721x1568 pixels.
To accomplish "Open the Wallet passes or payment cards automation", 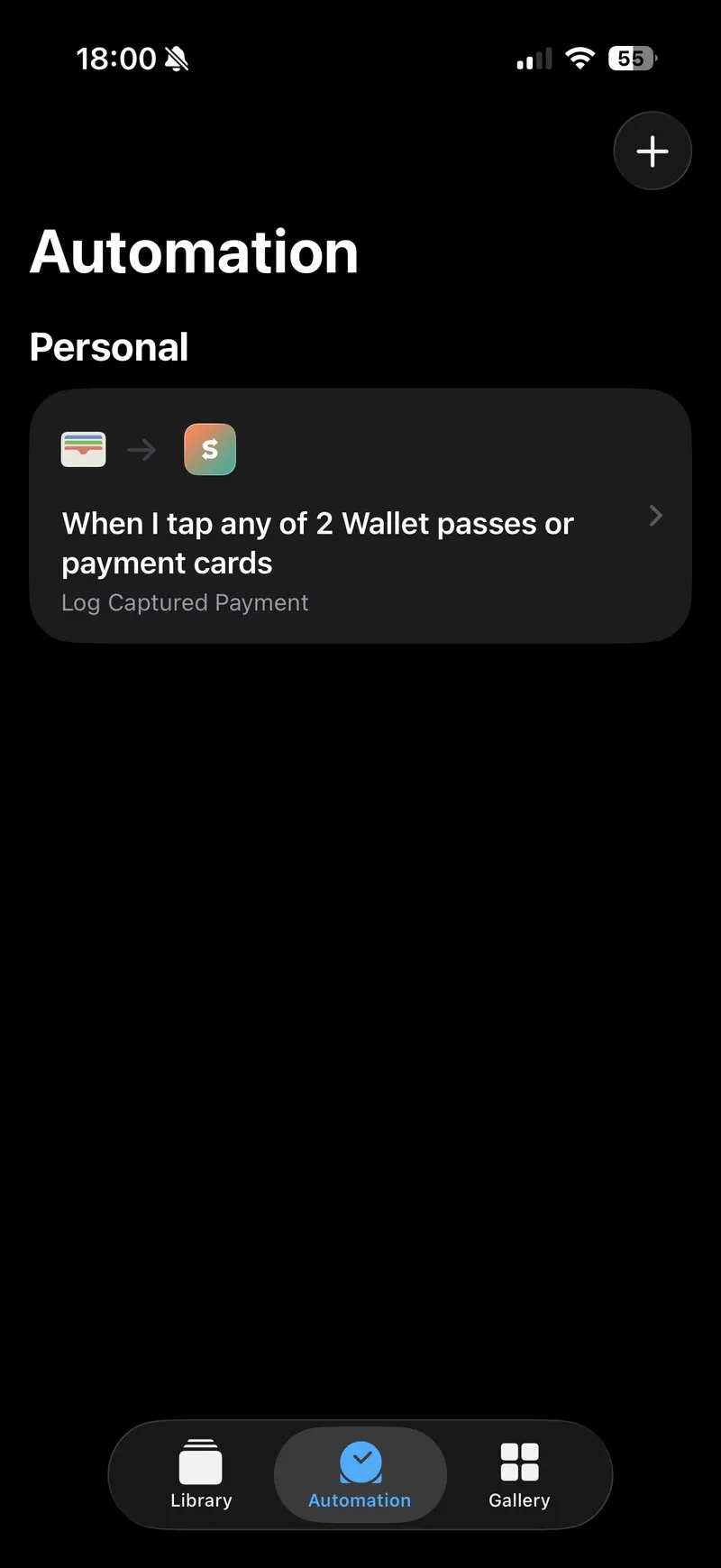I will 360,516.
